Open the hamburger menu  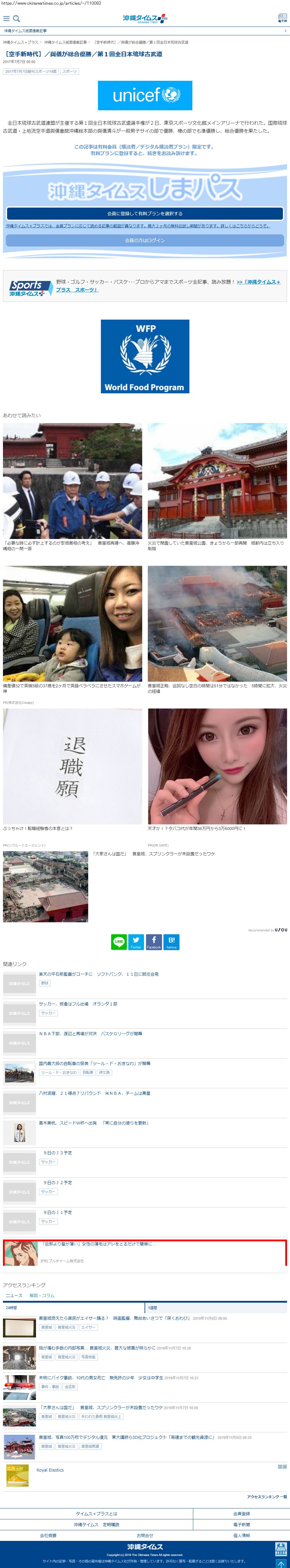tap(7, 19)
